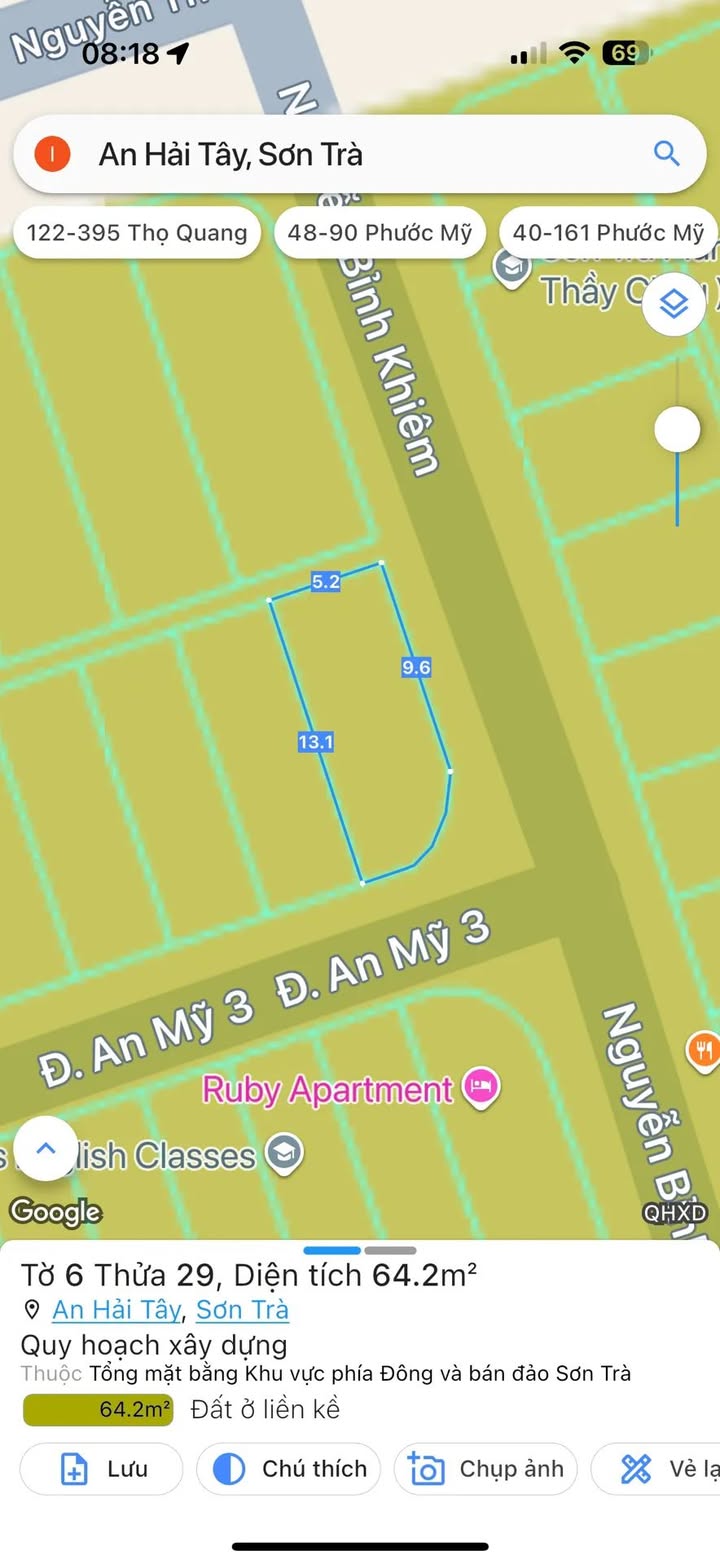Select the 48-90 Phước Mỹ chip
The image size is (720, 1564).
(x=379, y=233)
